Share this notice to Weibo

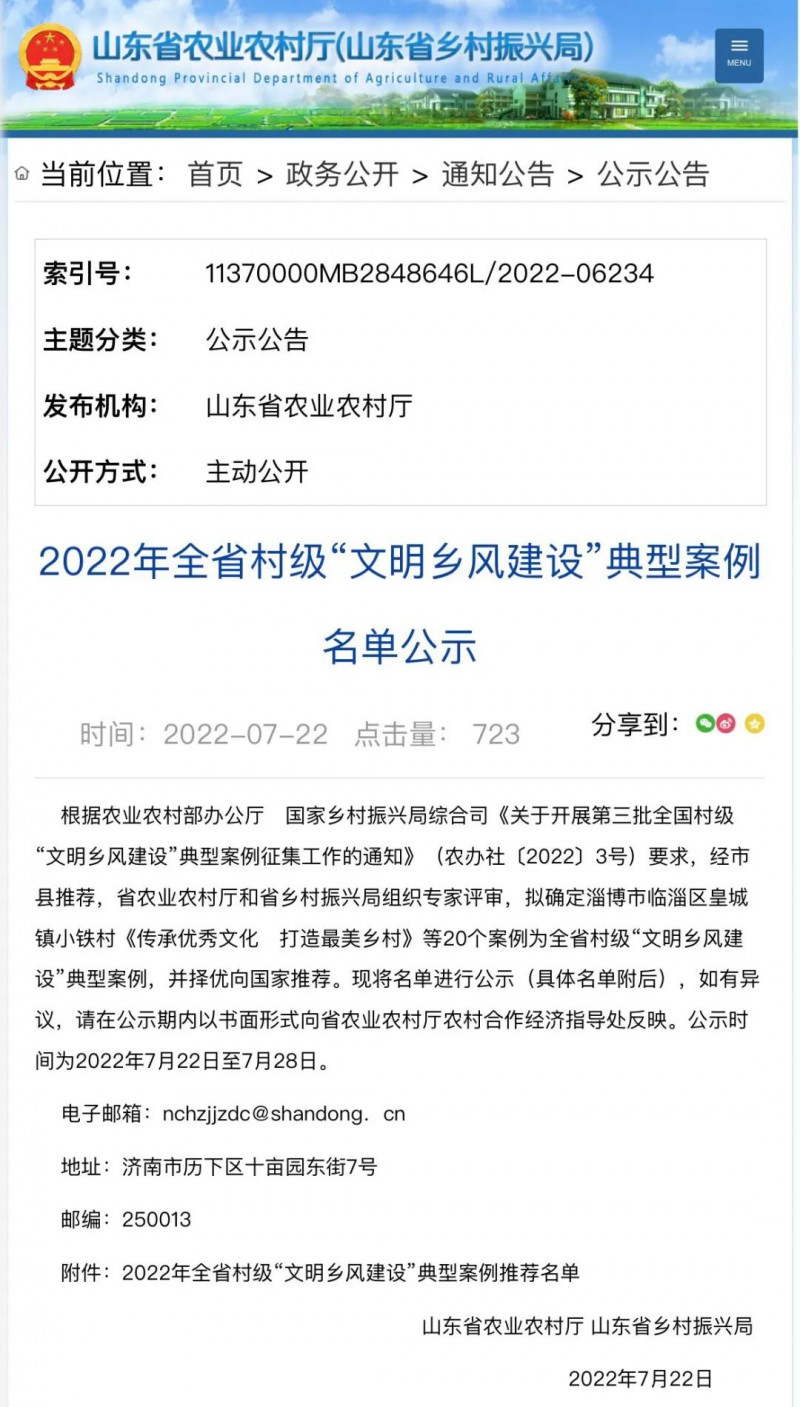pyautogui.click(x=726, y=723)
